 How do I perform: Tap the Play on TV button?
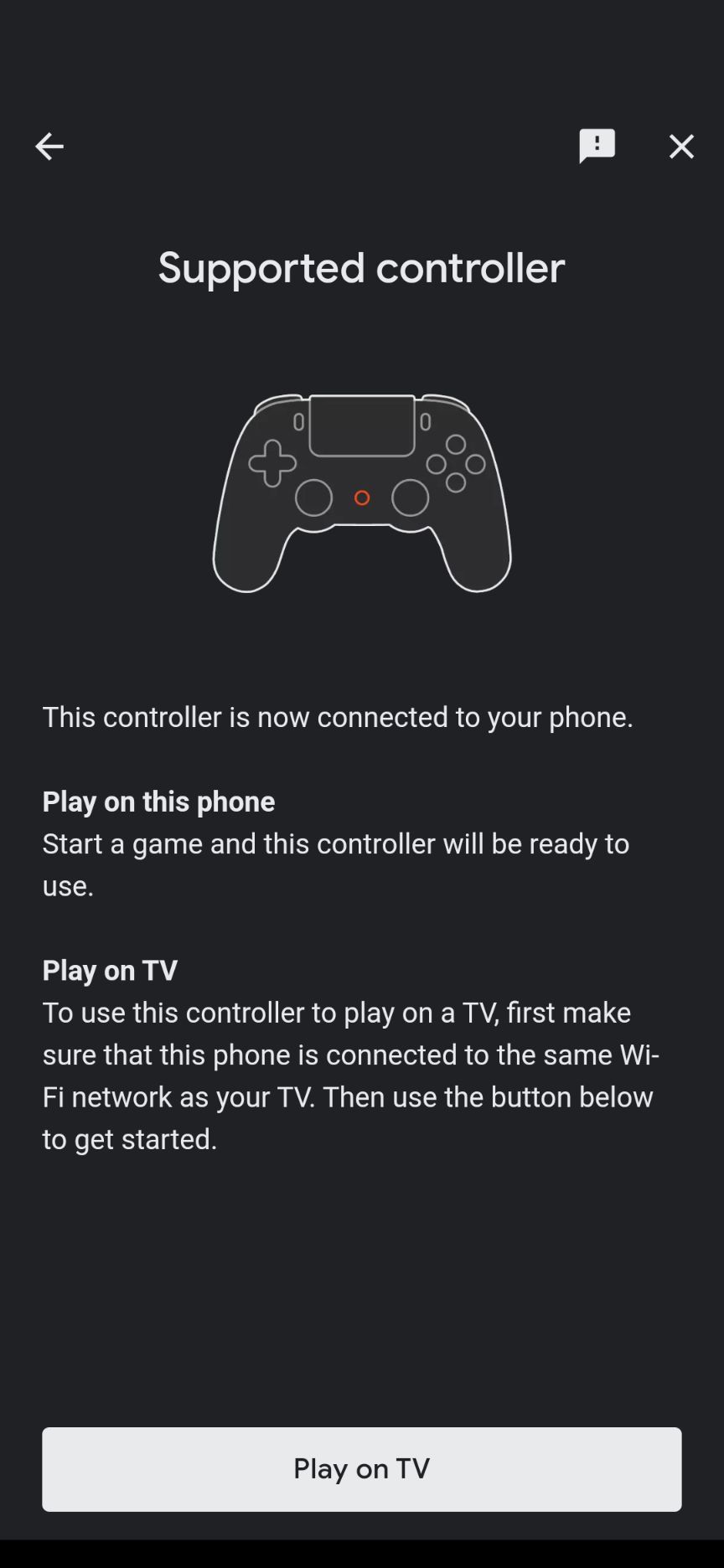(362, 1469)
